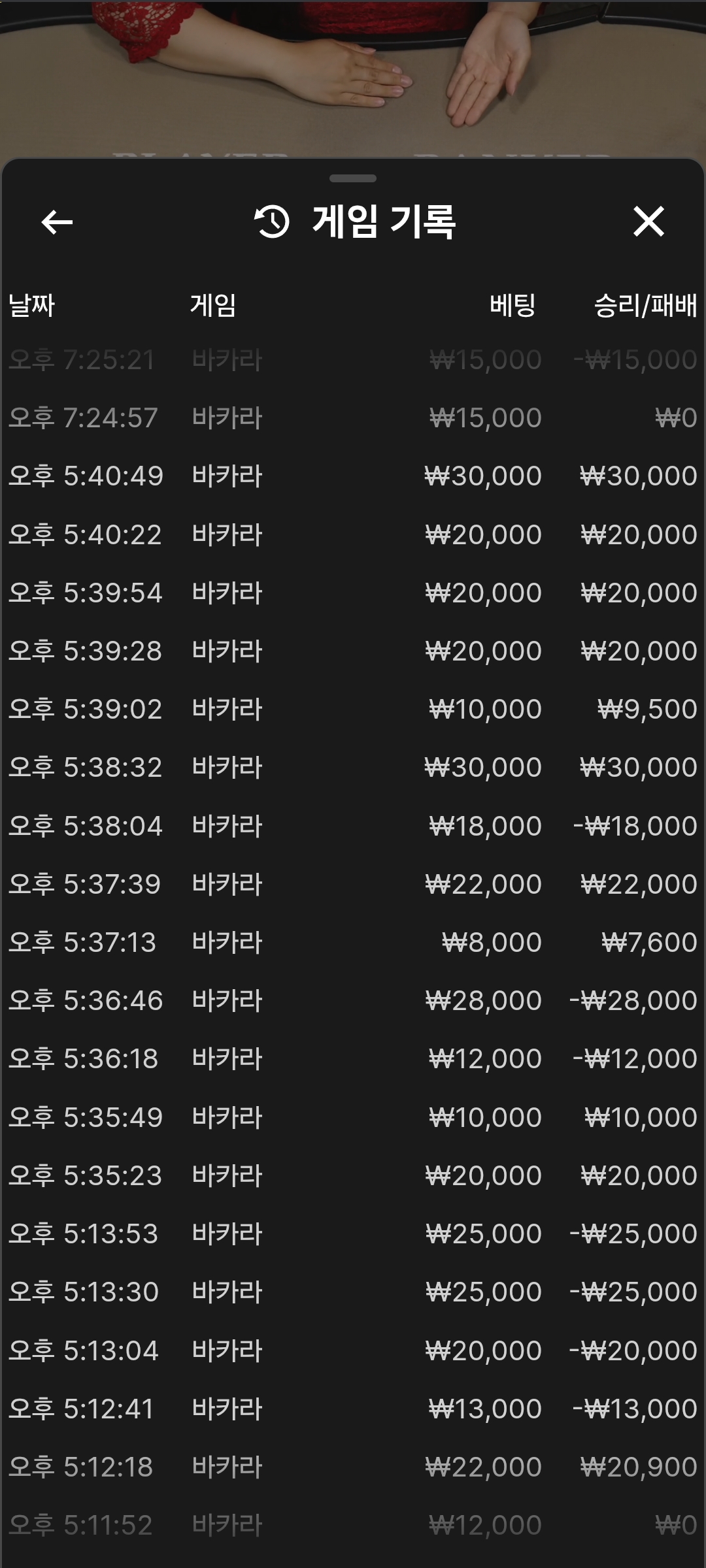
Task: Select the 오후 5:37:13 game entry
Action: pos(353,943)
